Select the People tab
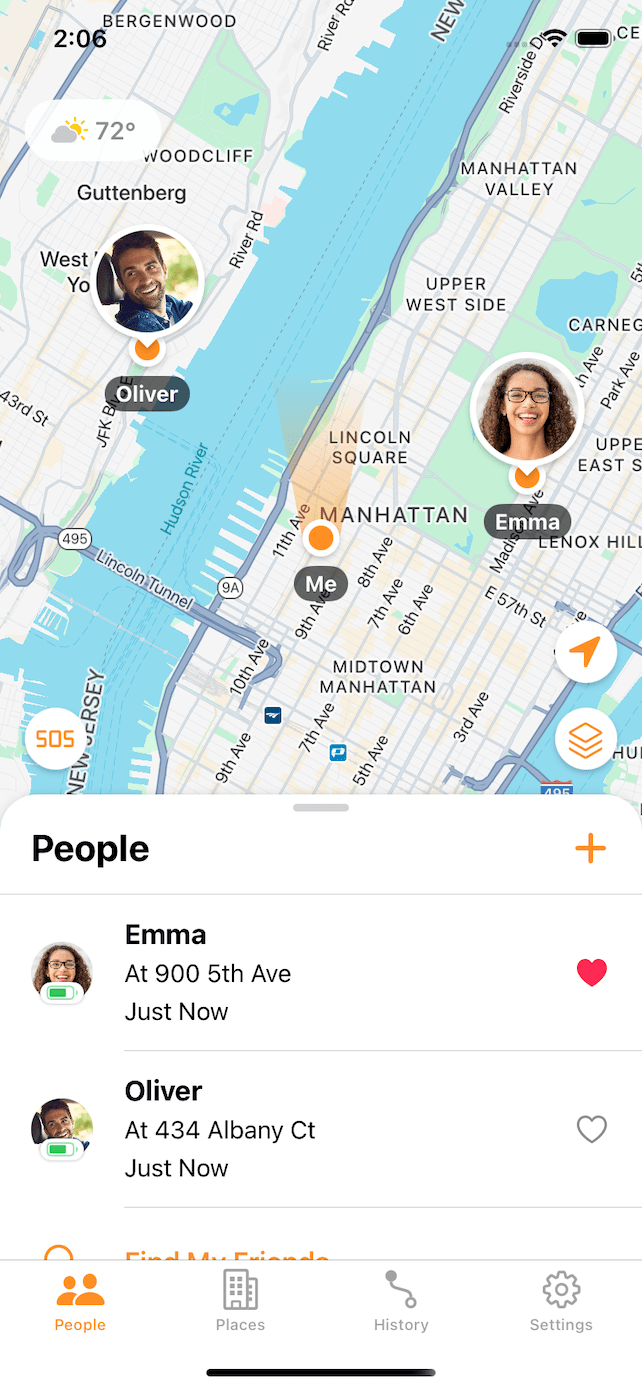The image size is (642, 1389). click(80, 1301)
